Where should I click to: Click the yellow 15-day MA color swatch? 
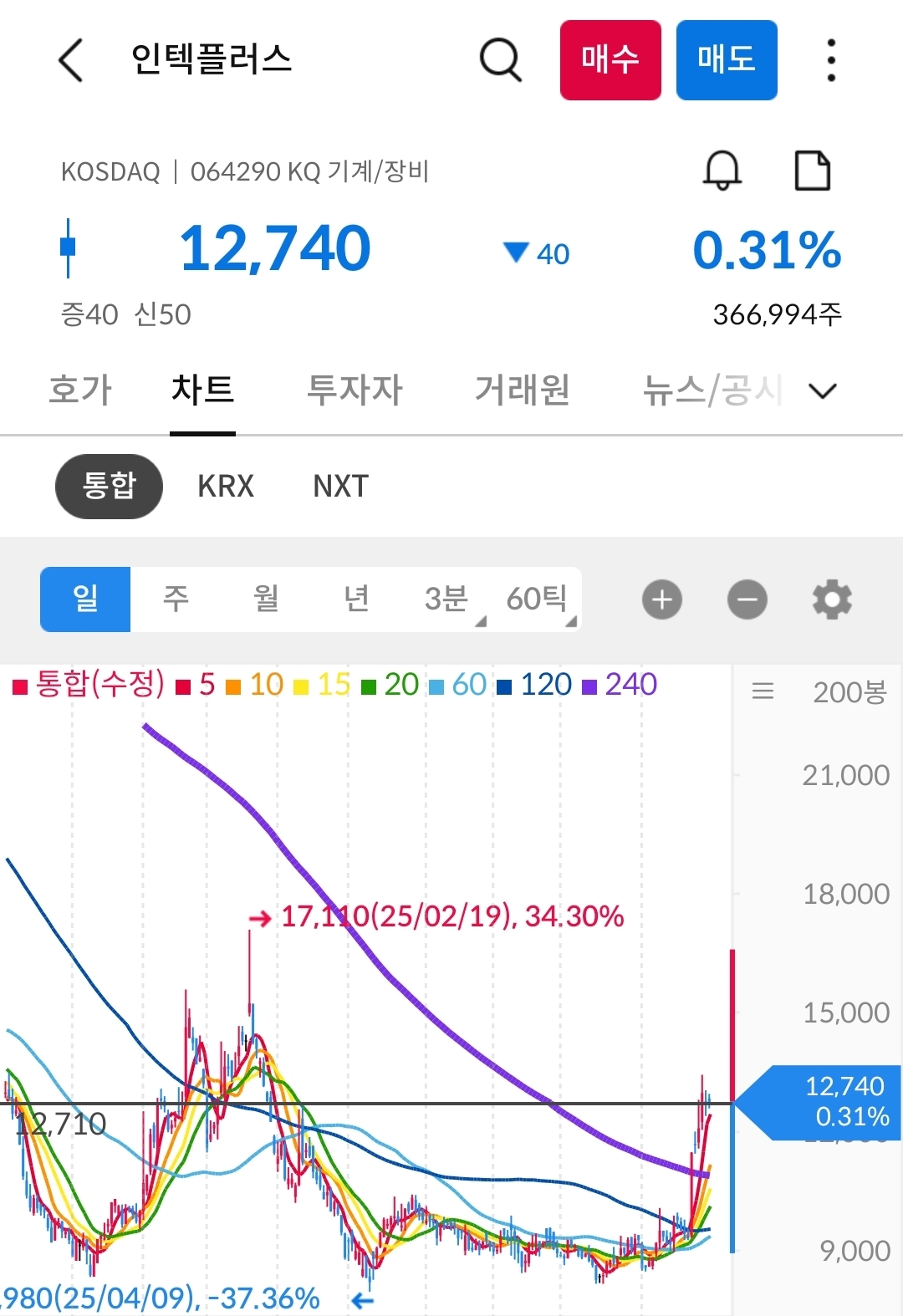pyautogui.click(x=303, y=684)
